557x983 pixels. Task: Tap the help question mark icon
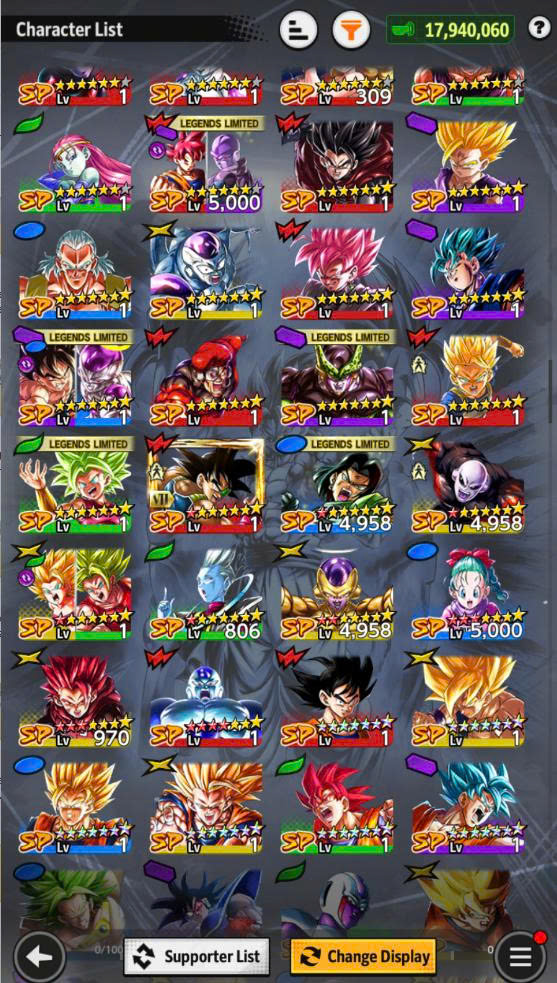539,28
